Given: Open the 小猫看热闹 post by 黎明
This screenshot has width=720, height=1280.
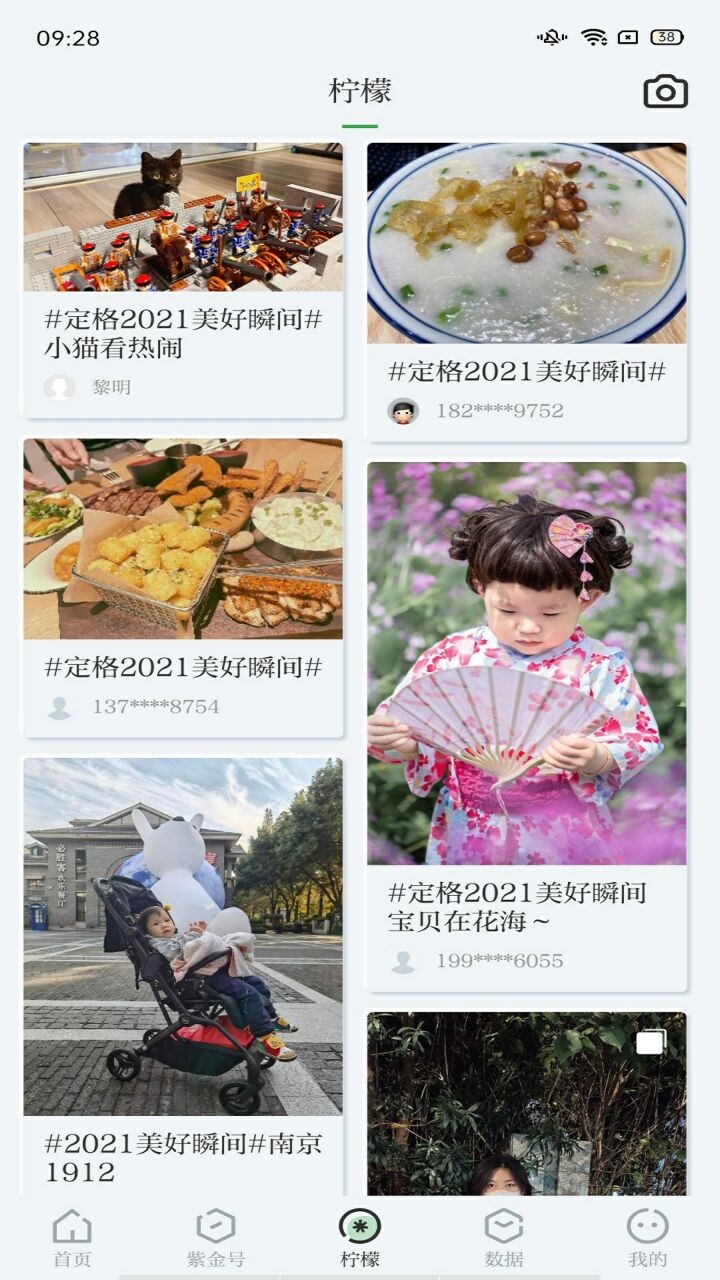Looking at the screenshot, I should [183, 280].
